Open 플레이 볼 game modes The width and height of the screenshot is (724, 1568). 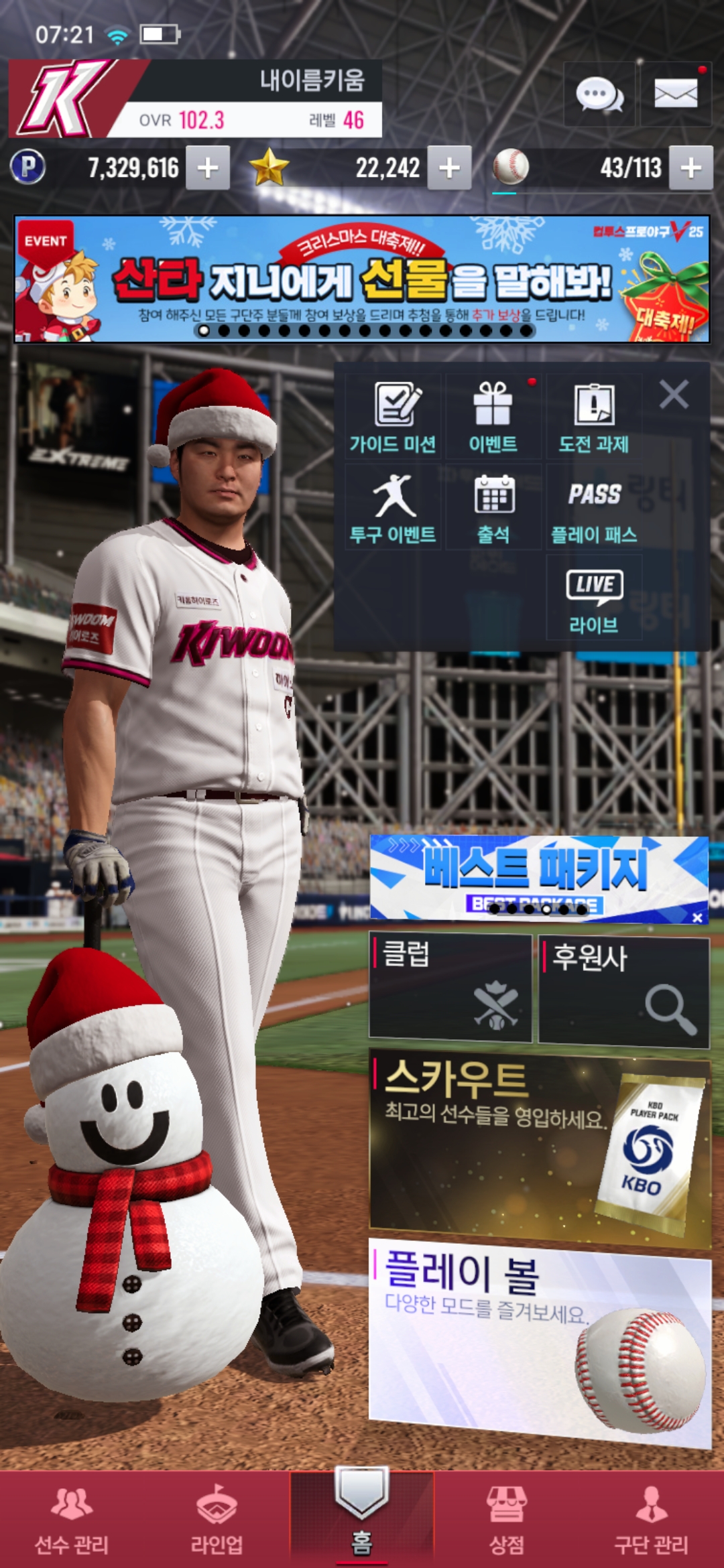[540, 1340]
